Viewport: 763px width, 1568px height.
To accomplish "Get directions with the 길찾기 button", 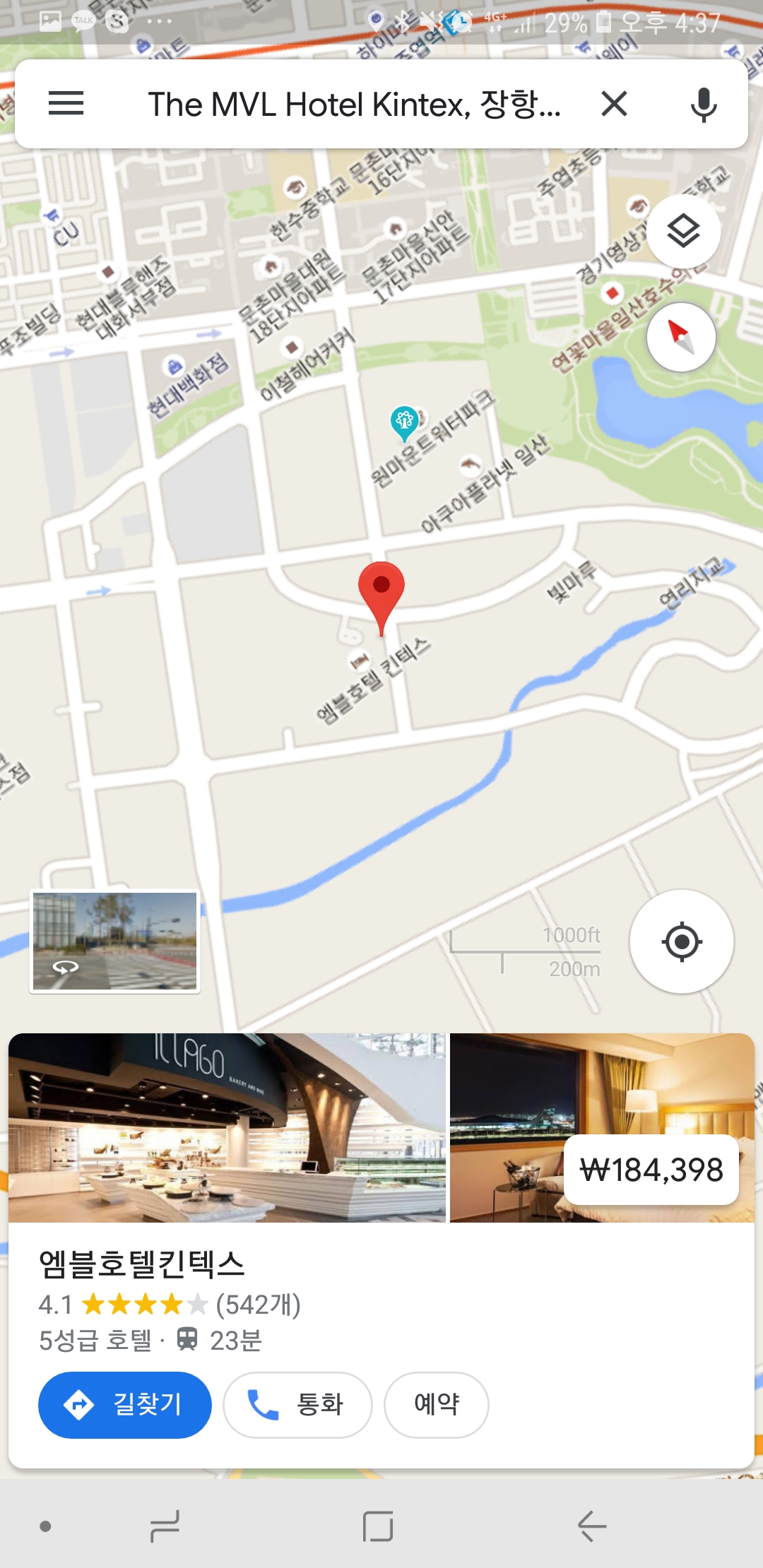I will pyautogui.click(x=125, y=1404).
